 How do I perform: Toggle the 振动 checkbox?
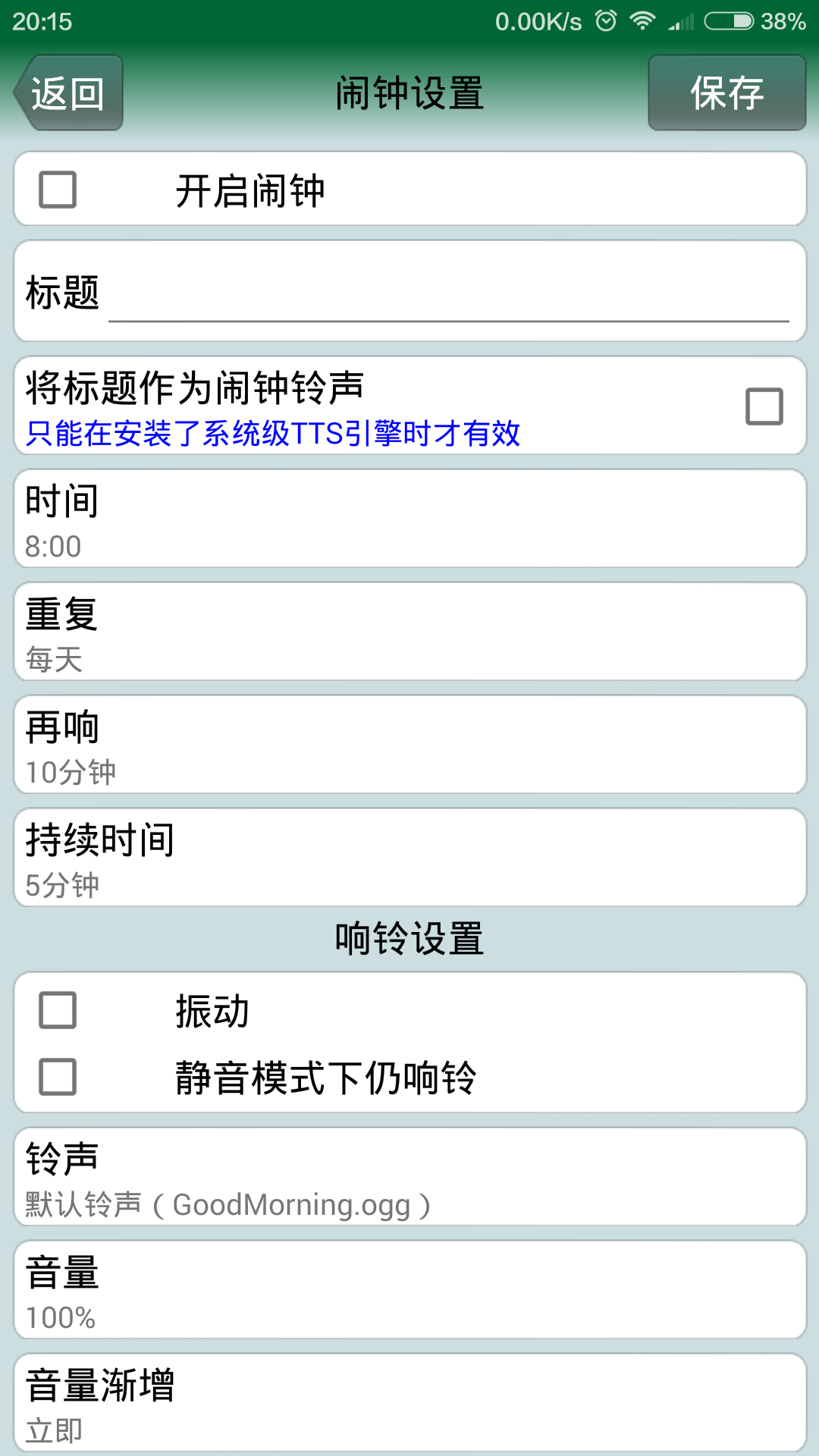pyautogui.click(x=58, y=1010)
